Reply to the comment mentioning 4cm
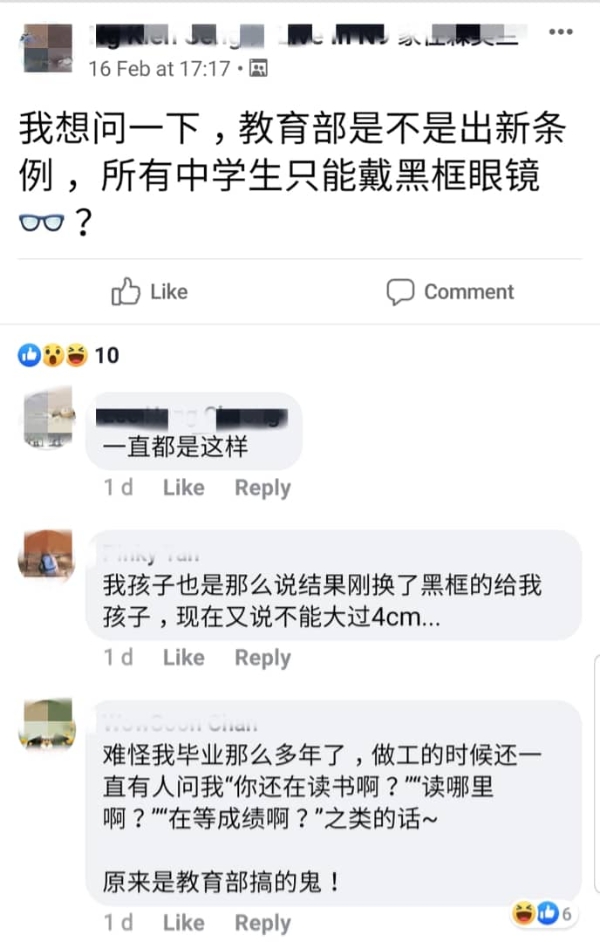600x942 pixels. click(x=262, y=658)
